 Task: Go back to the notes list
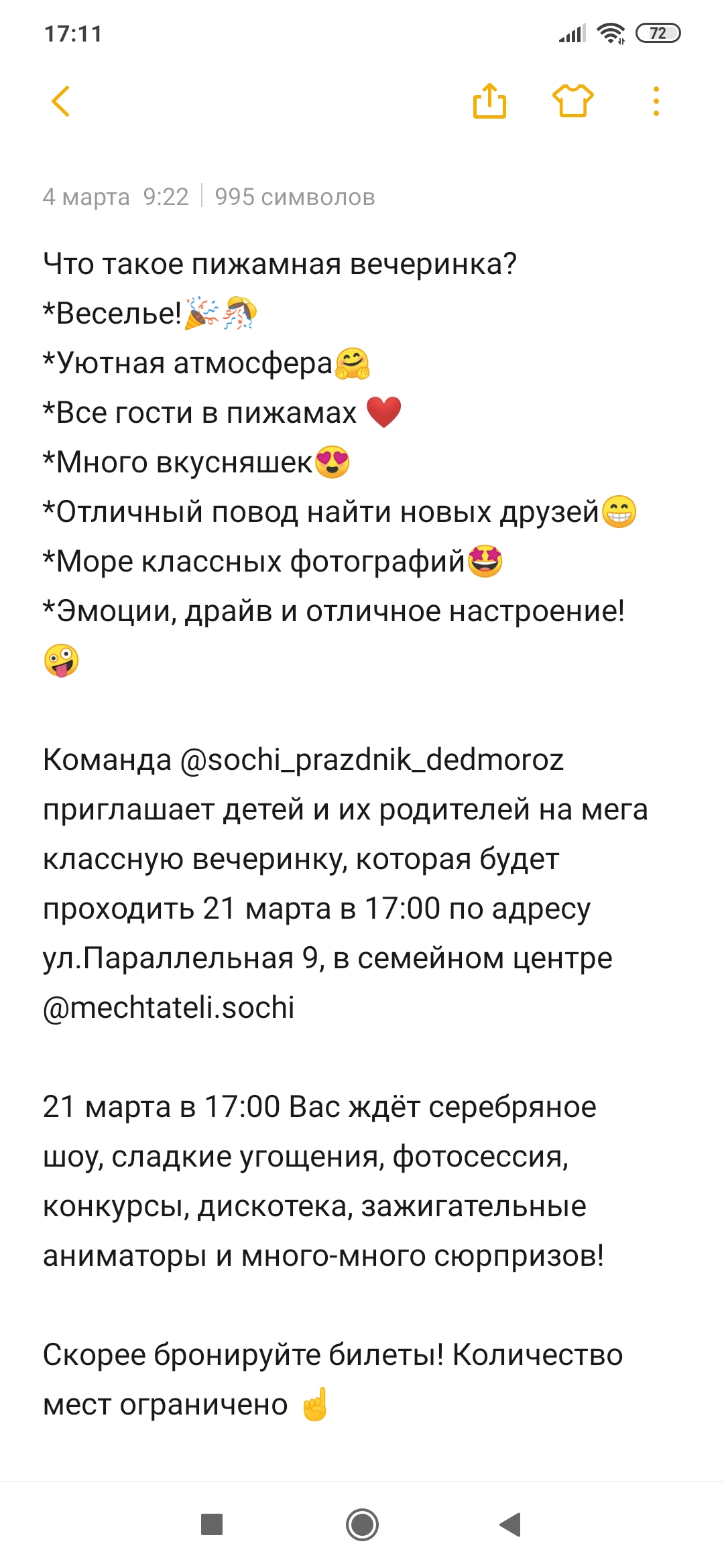coord(61,102)
